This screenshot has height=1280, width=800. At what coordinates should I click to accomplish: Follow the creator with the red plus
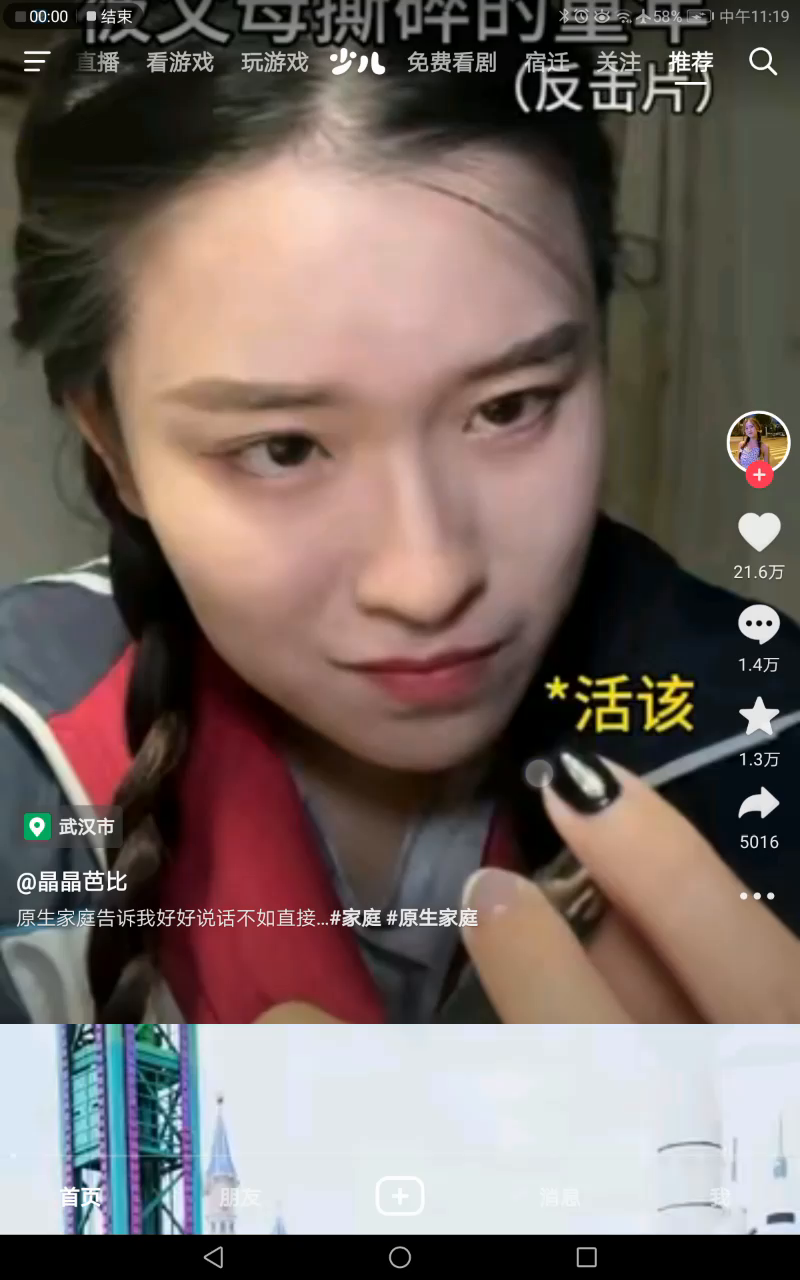[759, 475]
